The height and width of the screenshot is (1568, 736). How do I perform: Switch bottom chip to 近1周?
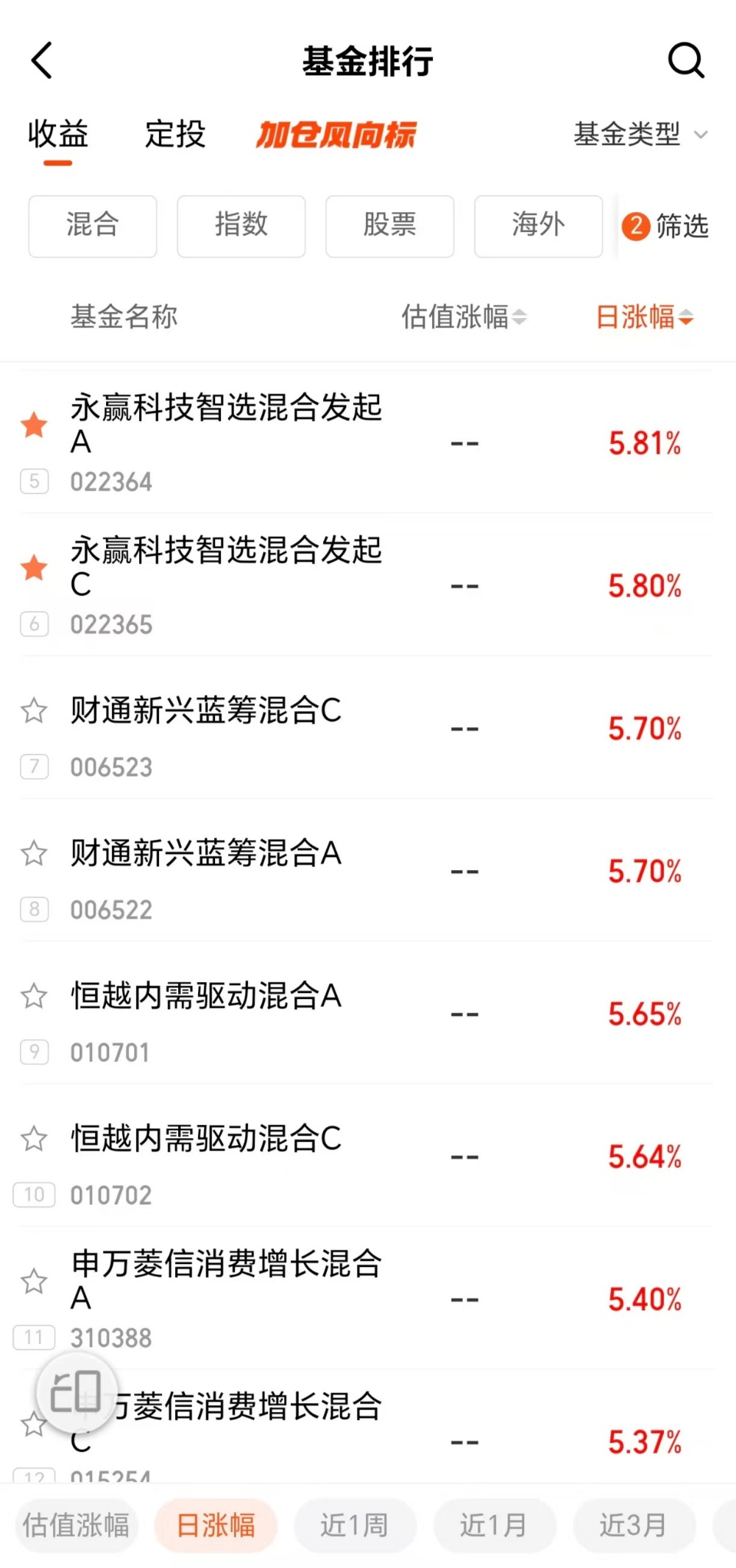coord(355,1526)
